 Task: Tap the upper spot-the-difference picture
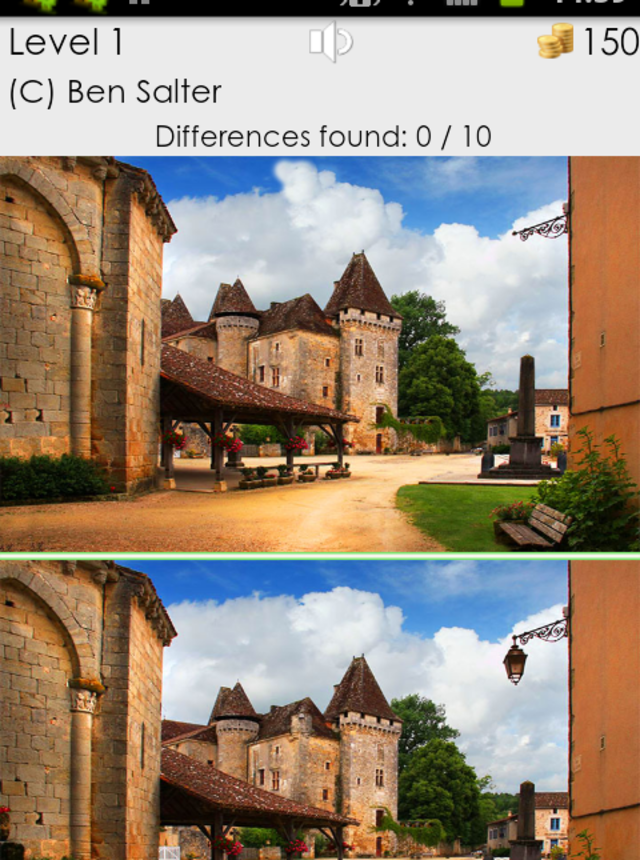tap(320, 353)
